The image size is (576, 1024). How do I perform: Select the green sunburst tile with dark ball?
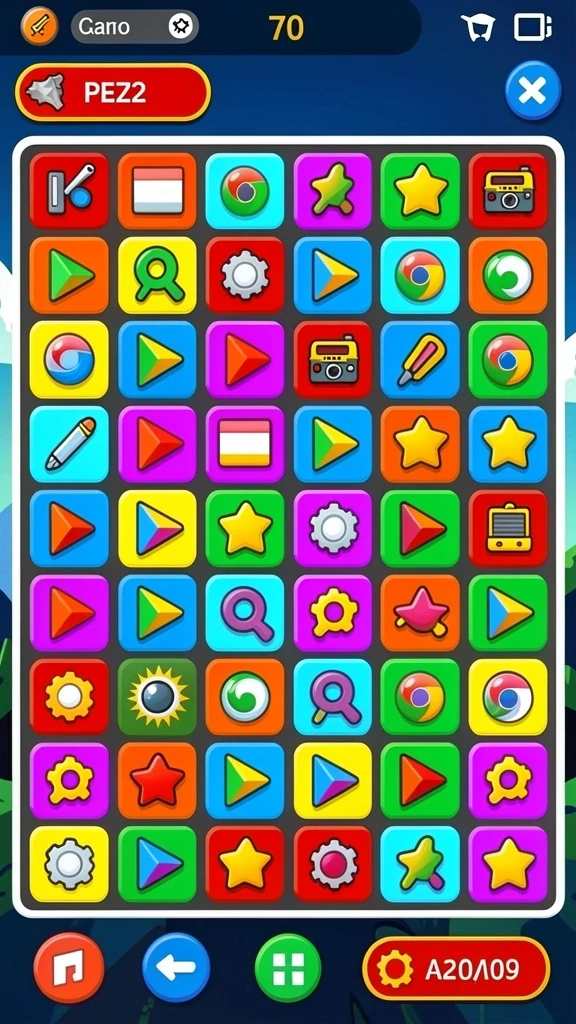157,697
